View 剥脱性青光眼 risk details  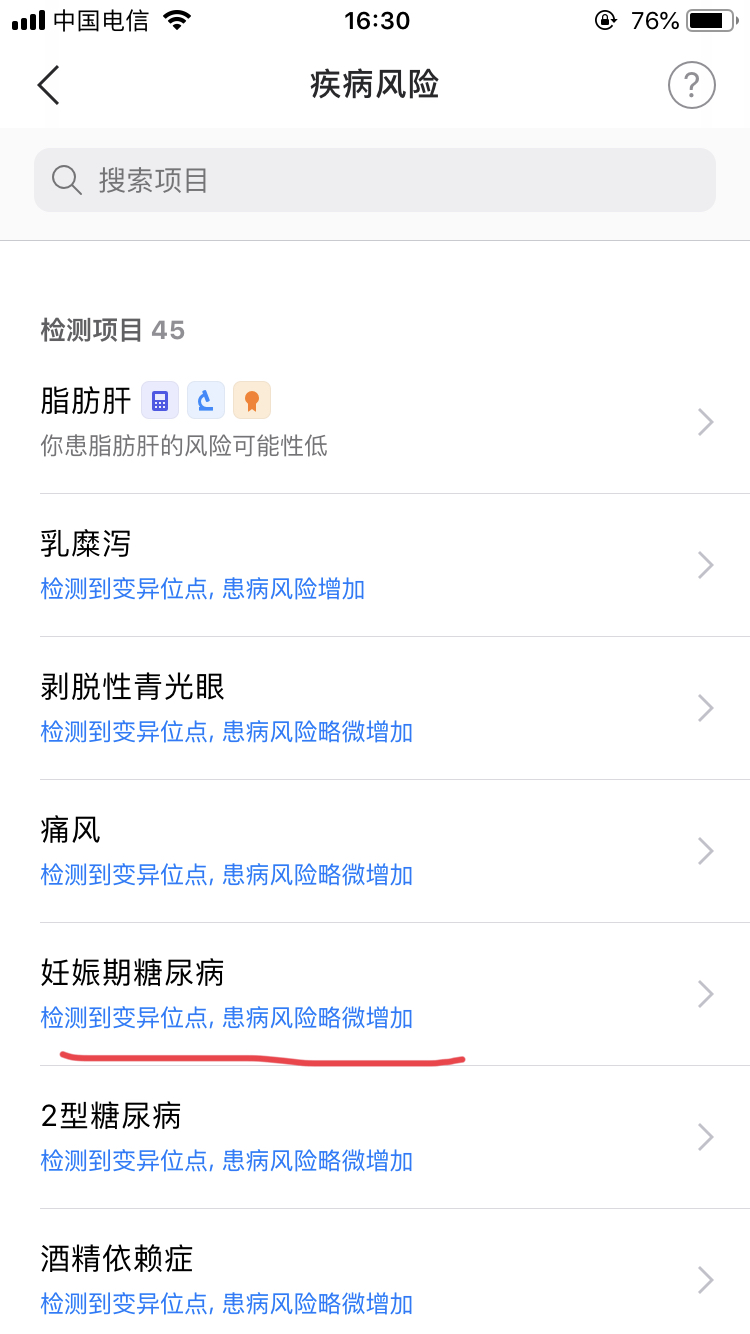375,708
